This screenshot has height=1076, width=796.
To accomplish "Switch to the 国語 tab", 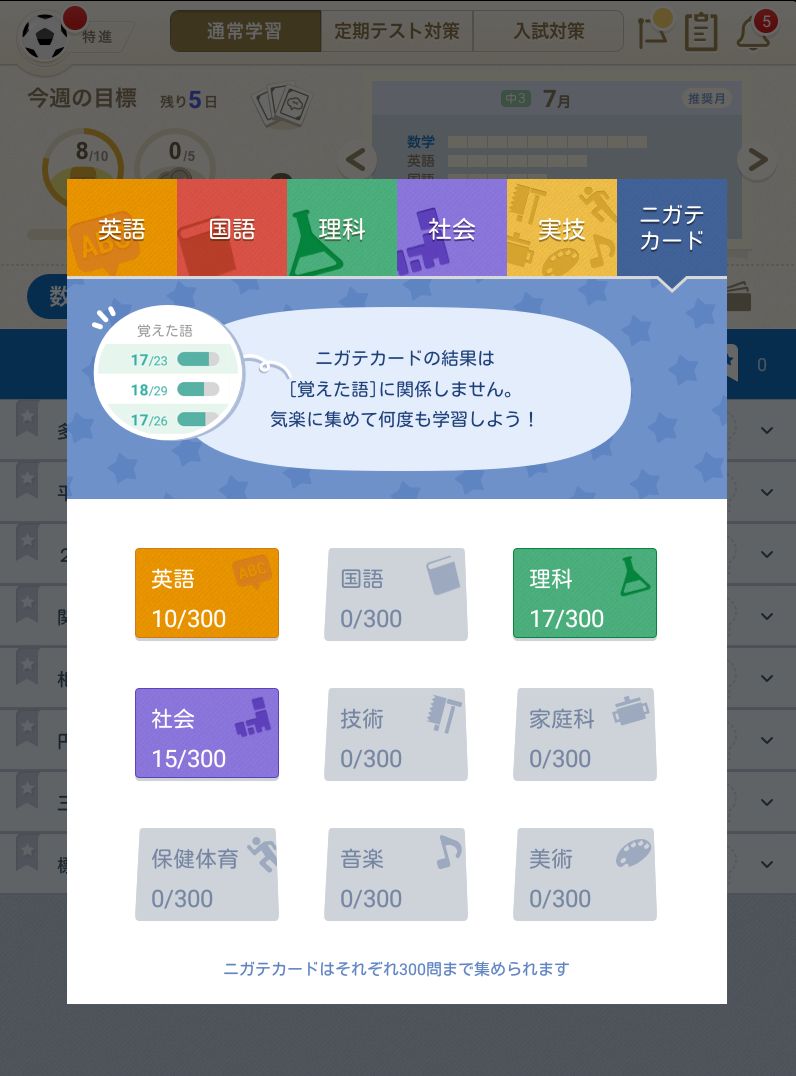I will [x=232, y=229].
